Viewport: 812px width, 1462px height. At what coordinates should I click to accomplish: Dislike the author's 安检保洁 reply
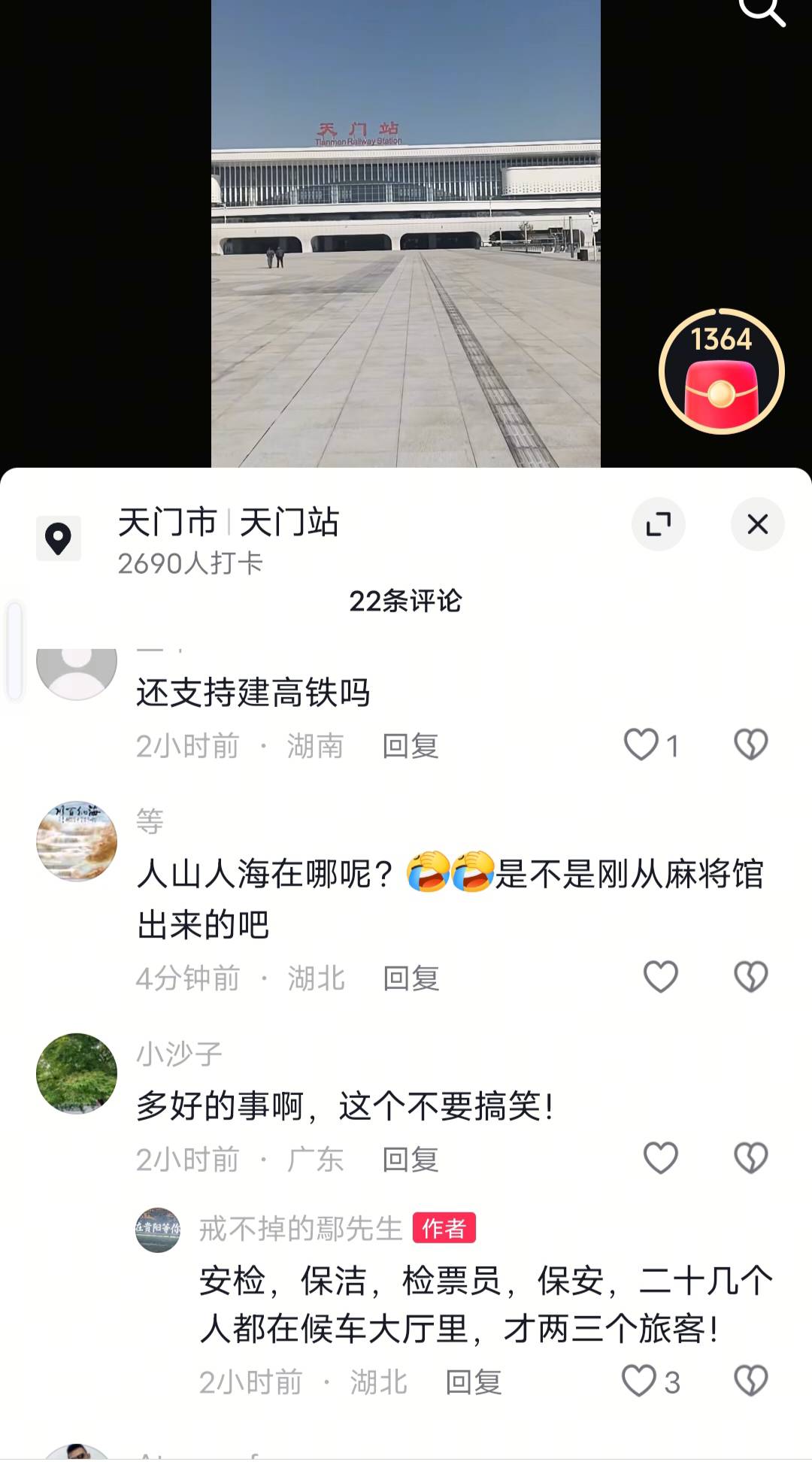point(750,1382)
